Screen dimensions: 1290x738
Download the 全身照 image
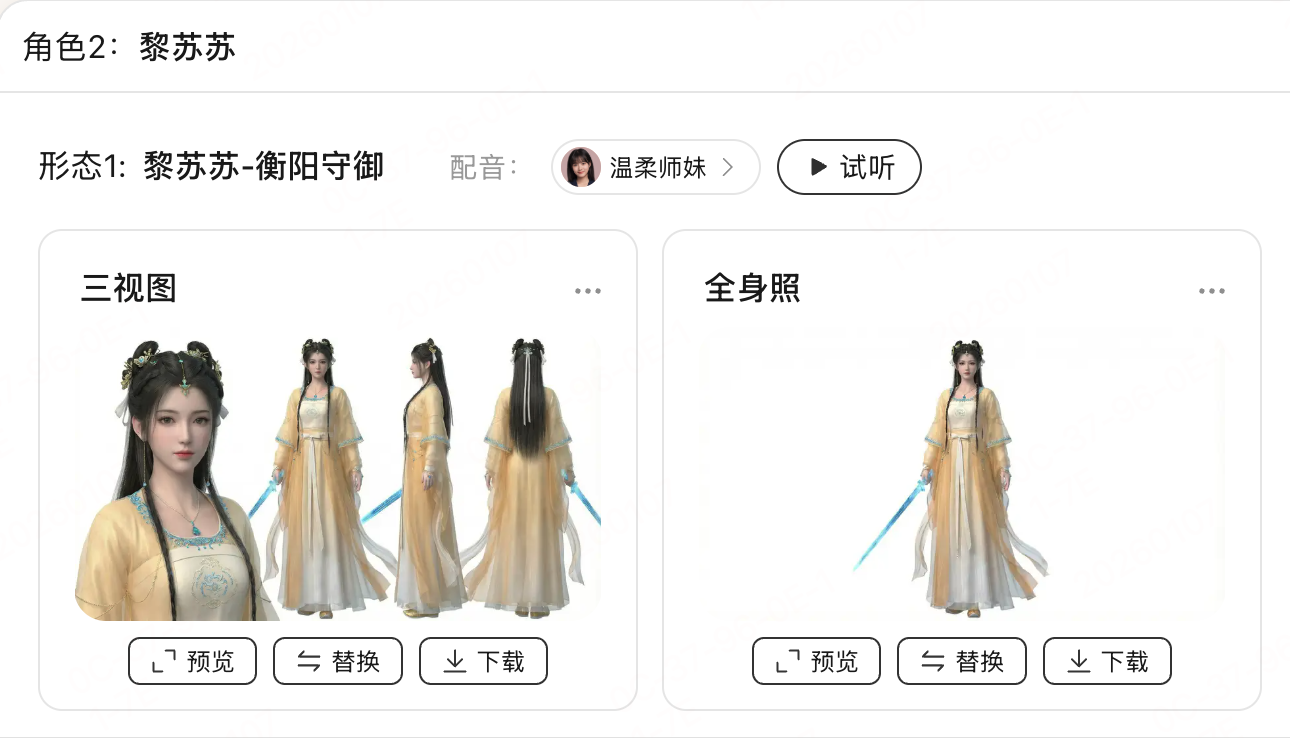[1107, 661]
